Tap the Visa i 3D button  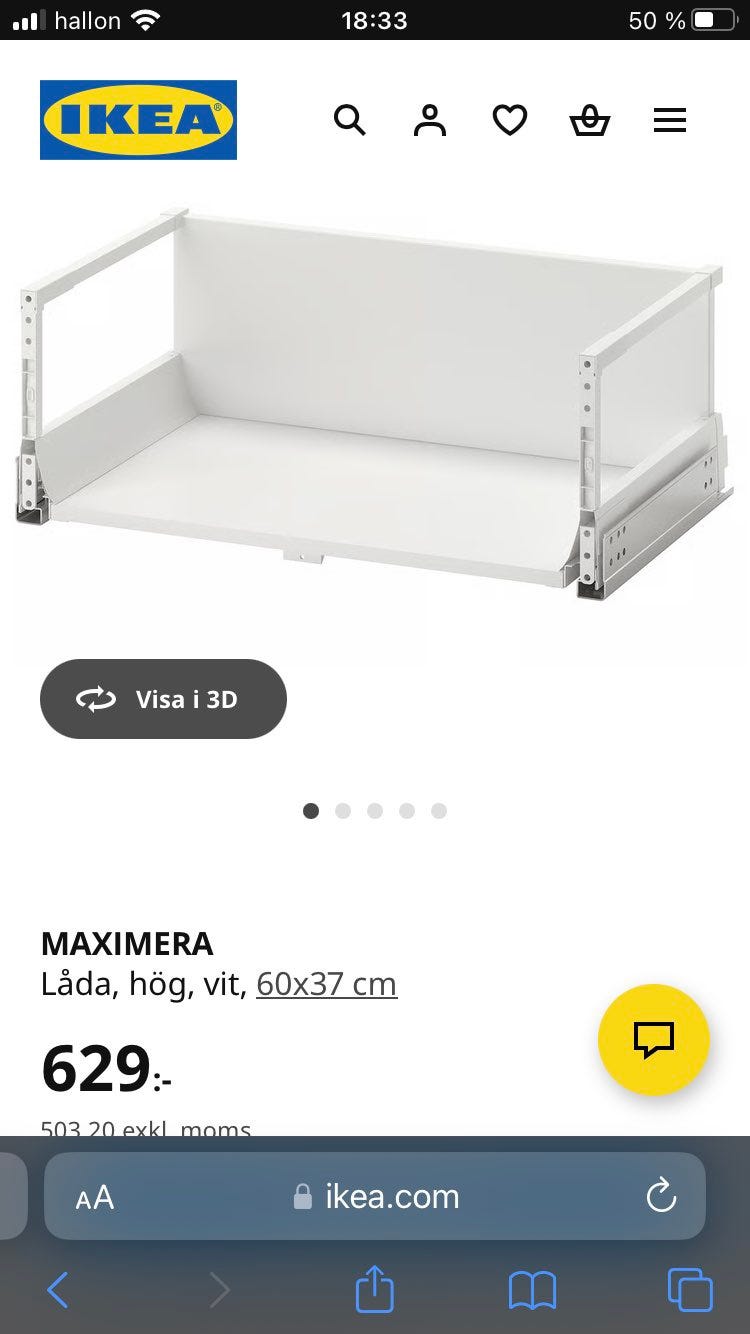click(163, 699)
